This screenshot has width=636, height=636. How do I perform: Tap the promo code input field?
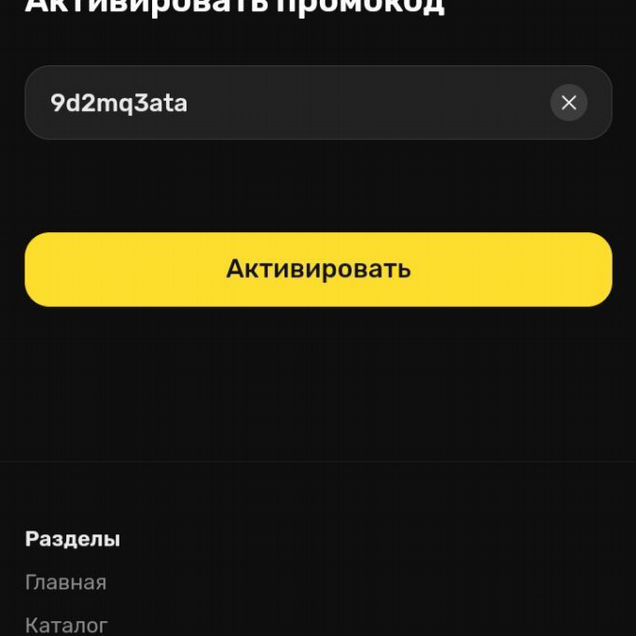(290, 103)
